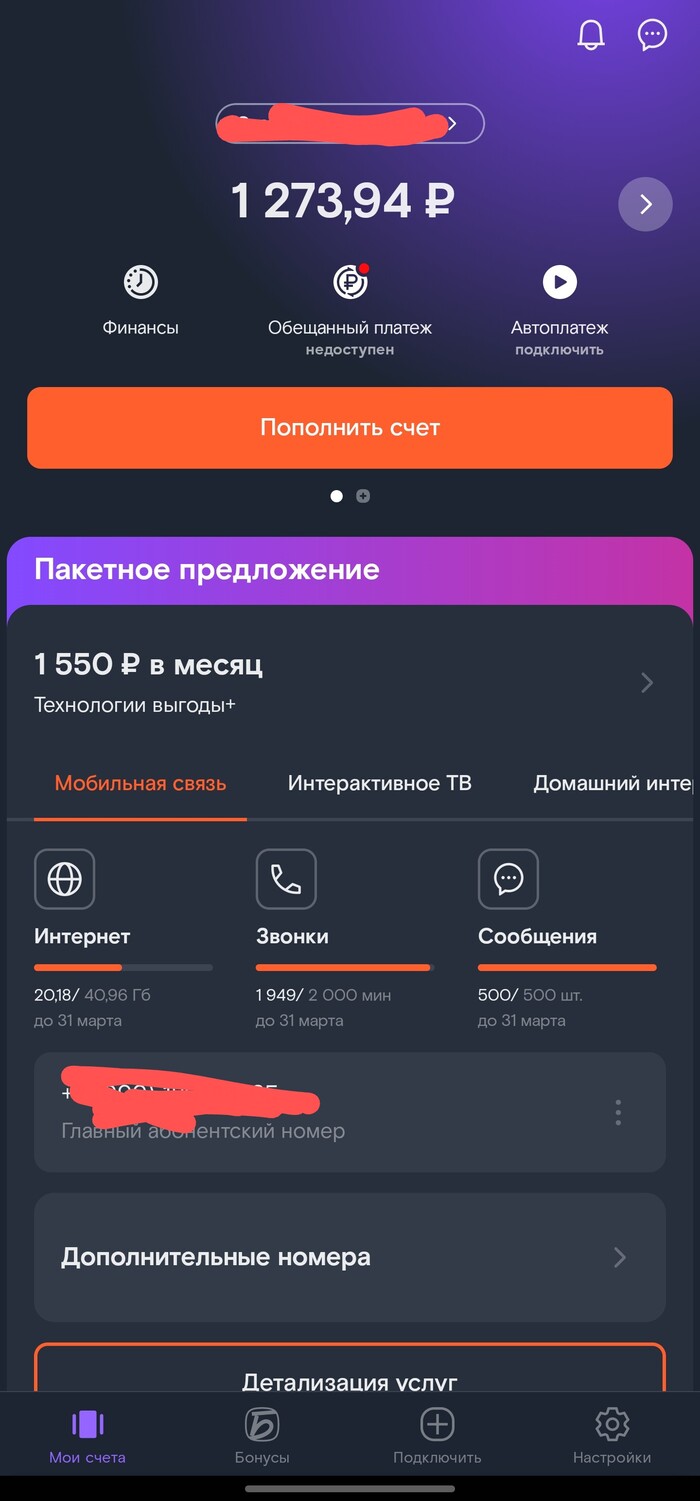The height and width of the screenshot is (1501, 700).
Task: Open the main number's three-dot menu
Action: (618, 1112)
